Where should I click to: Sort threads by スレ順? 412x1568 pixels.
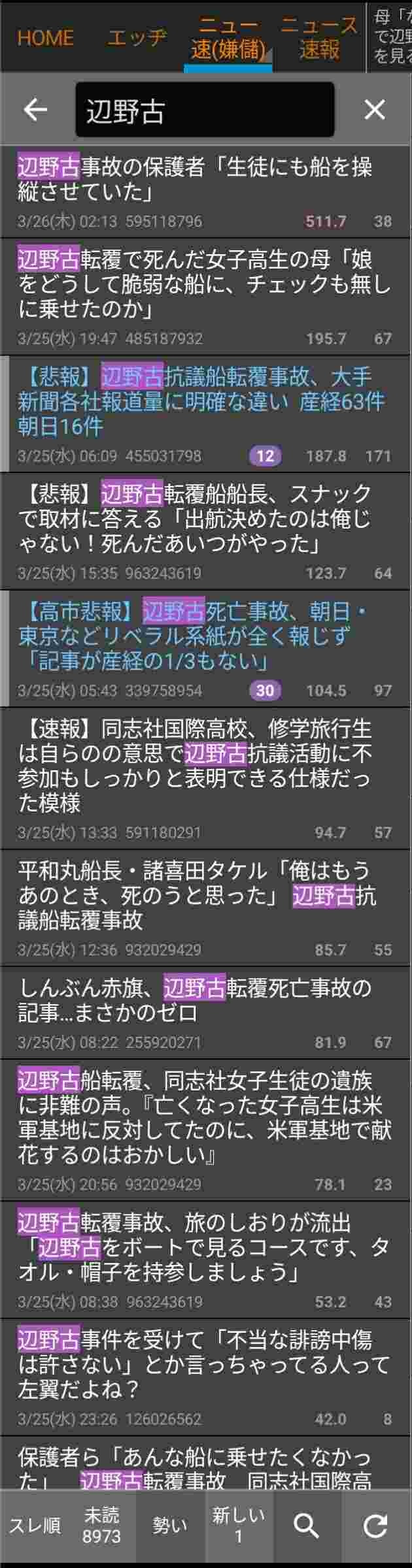tap(34, 1526)
